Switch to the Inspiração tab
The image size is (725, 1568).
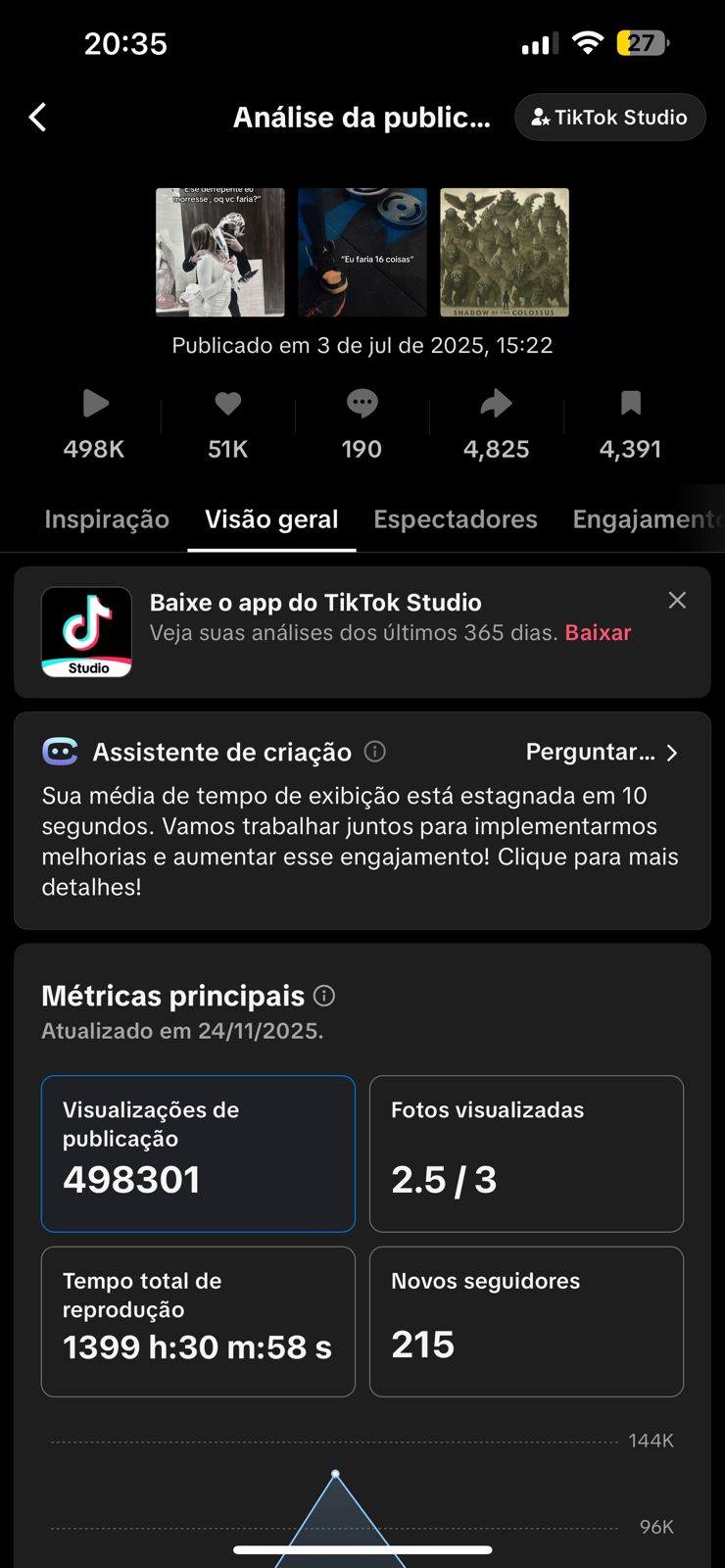[107, 519]
